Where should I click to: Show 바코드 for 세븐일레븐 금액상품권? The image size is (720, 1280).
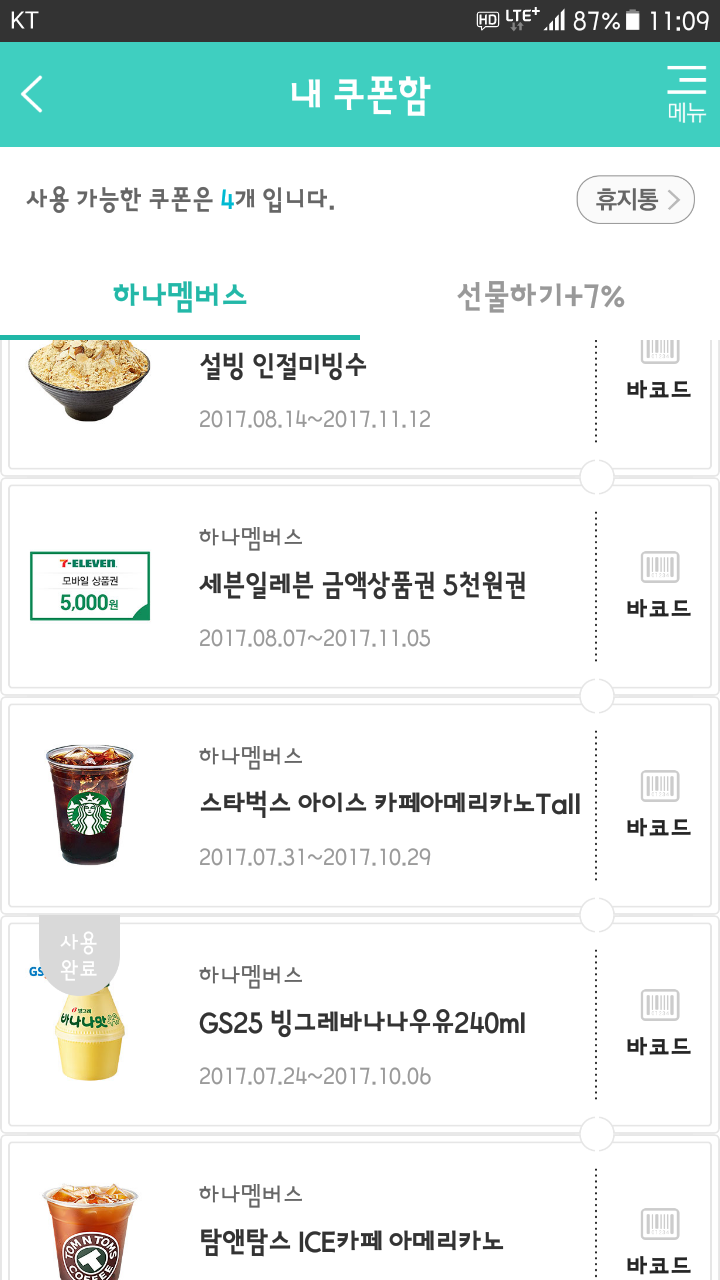[x=659, y=586]
